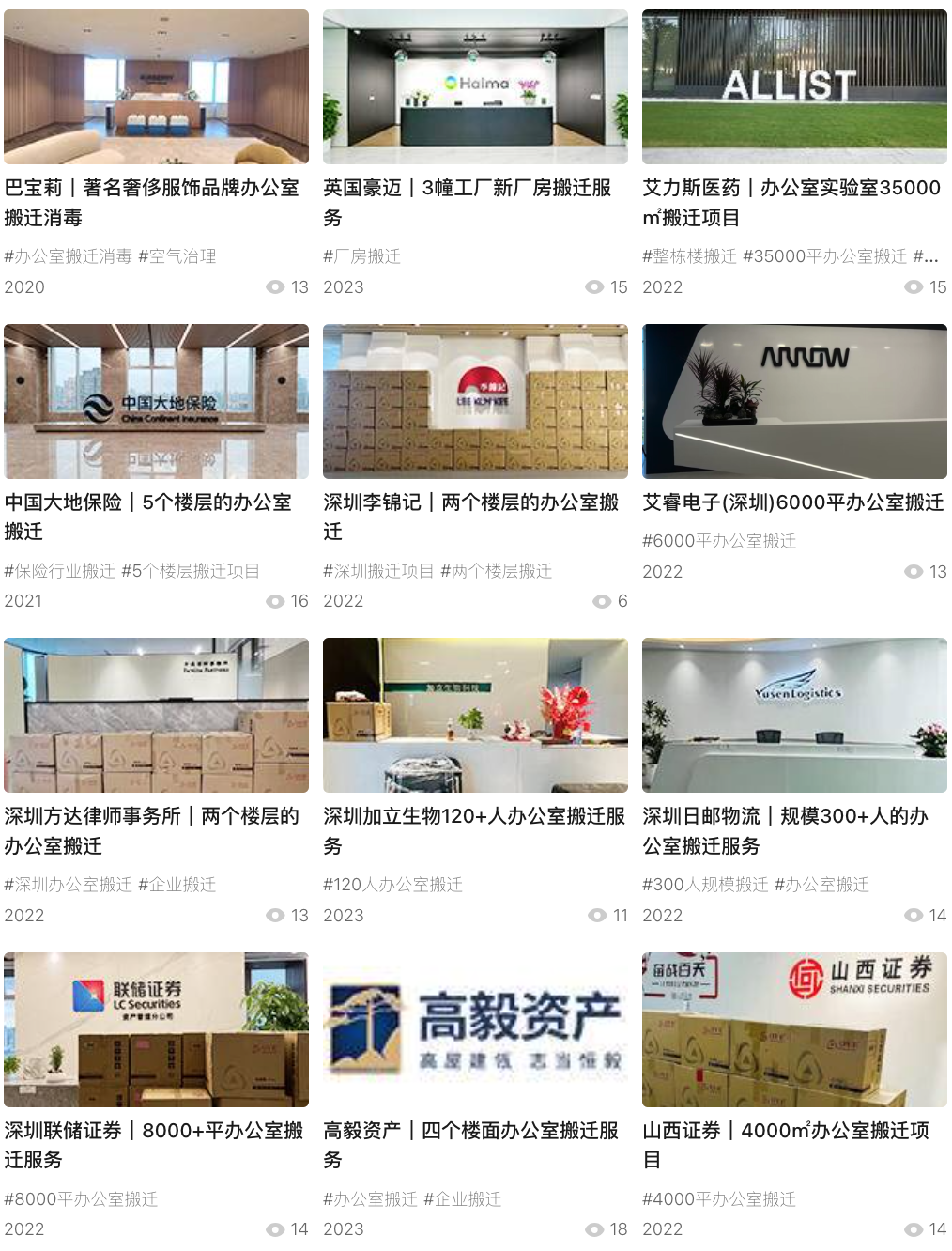
Task: Select the #保险行业搬迁 tag
Action: pyautogui.click(x=58, y=570)
